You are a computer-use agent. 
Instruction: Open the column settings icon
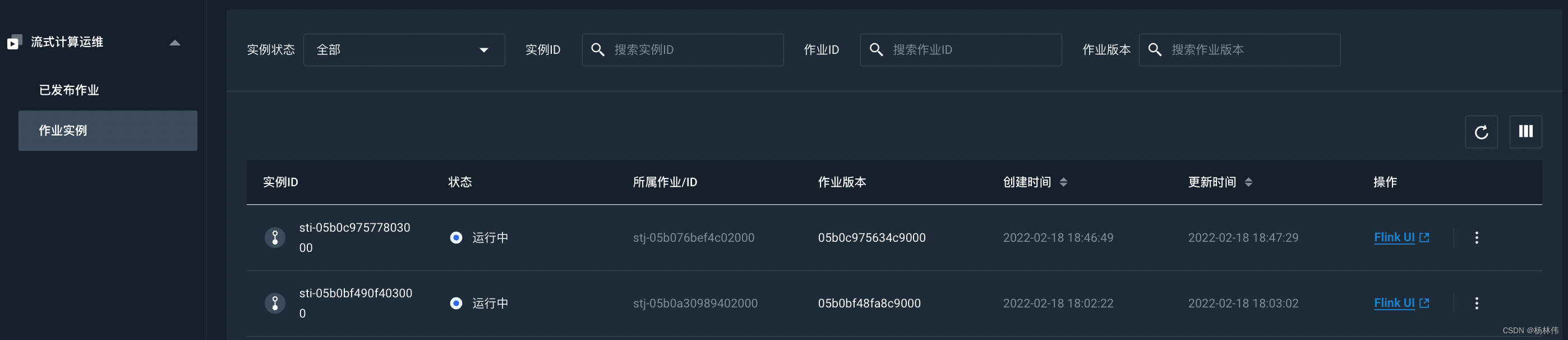click(1525, 132)
